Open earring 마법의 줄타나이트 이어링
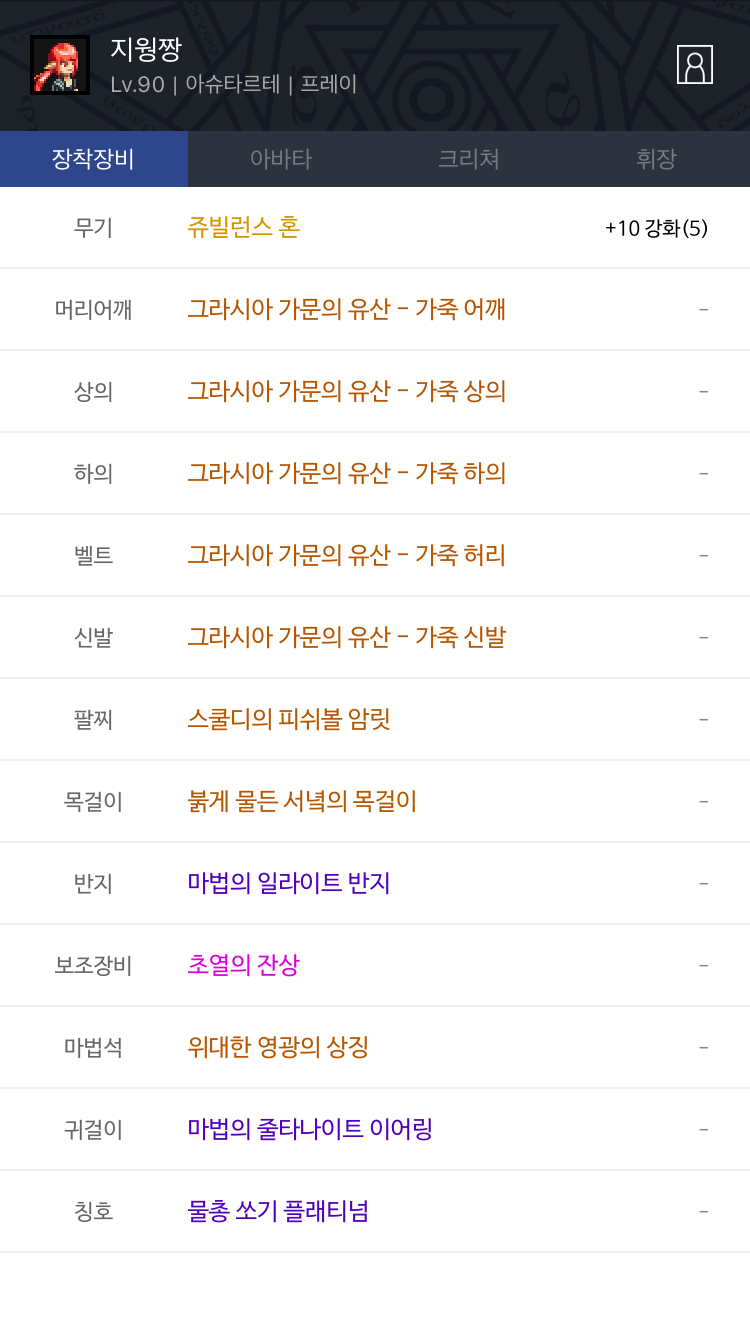This screenshot has width=750, height=1334. coord(310,1130)
